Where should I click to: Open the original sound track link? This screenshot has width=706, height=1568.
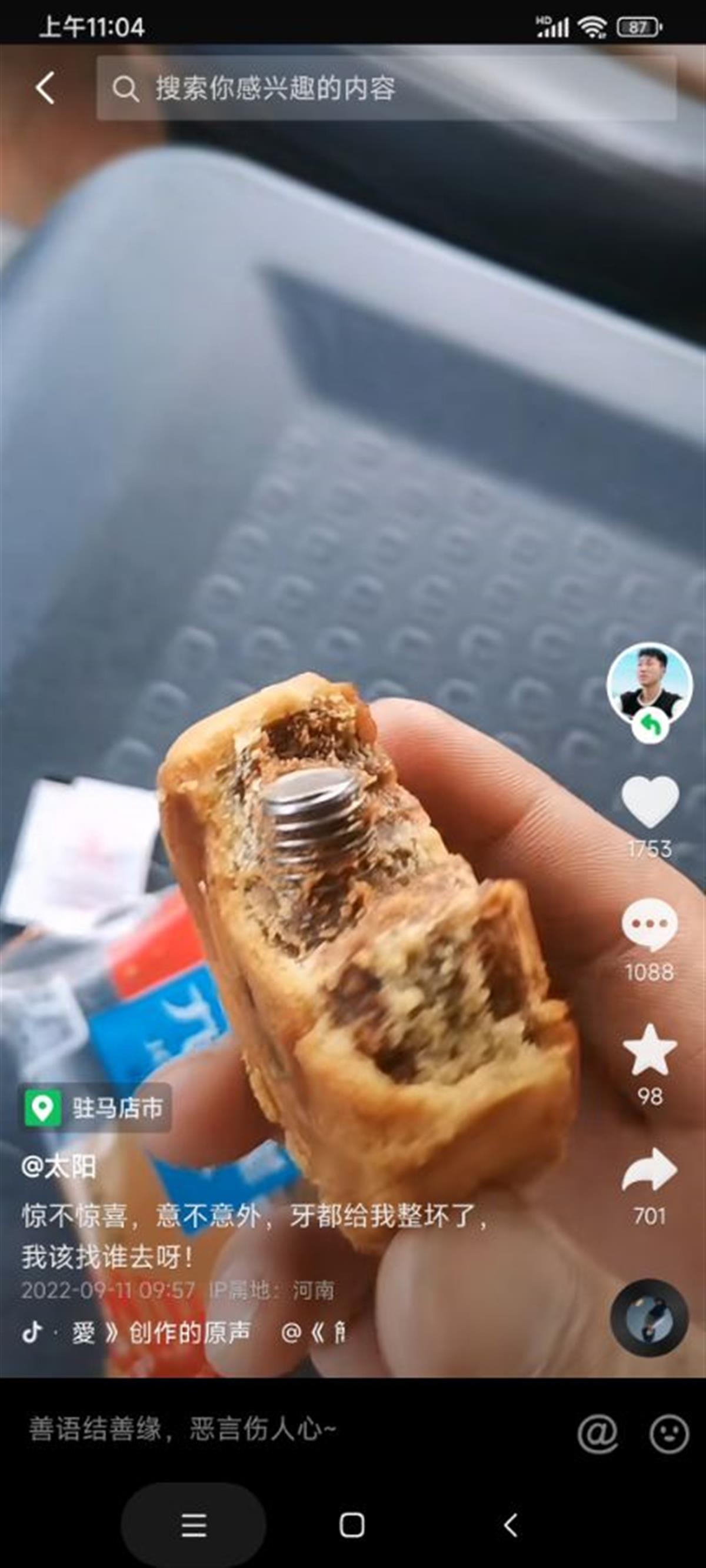point(161,1332)
